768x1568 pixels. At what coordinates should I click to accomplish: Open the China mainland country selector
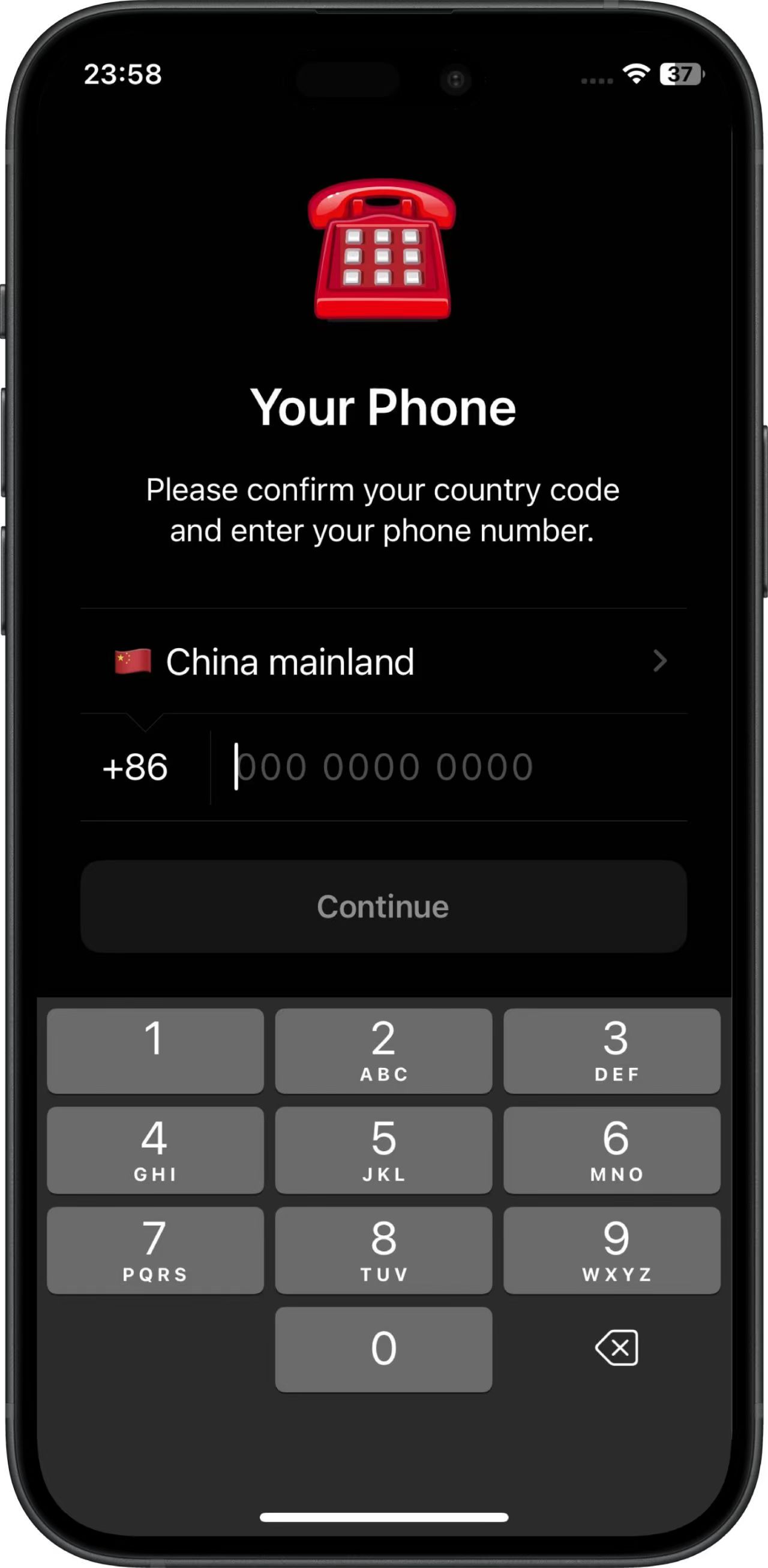tap(383, 661)
